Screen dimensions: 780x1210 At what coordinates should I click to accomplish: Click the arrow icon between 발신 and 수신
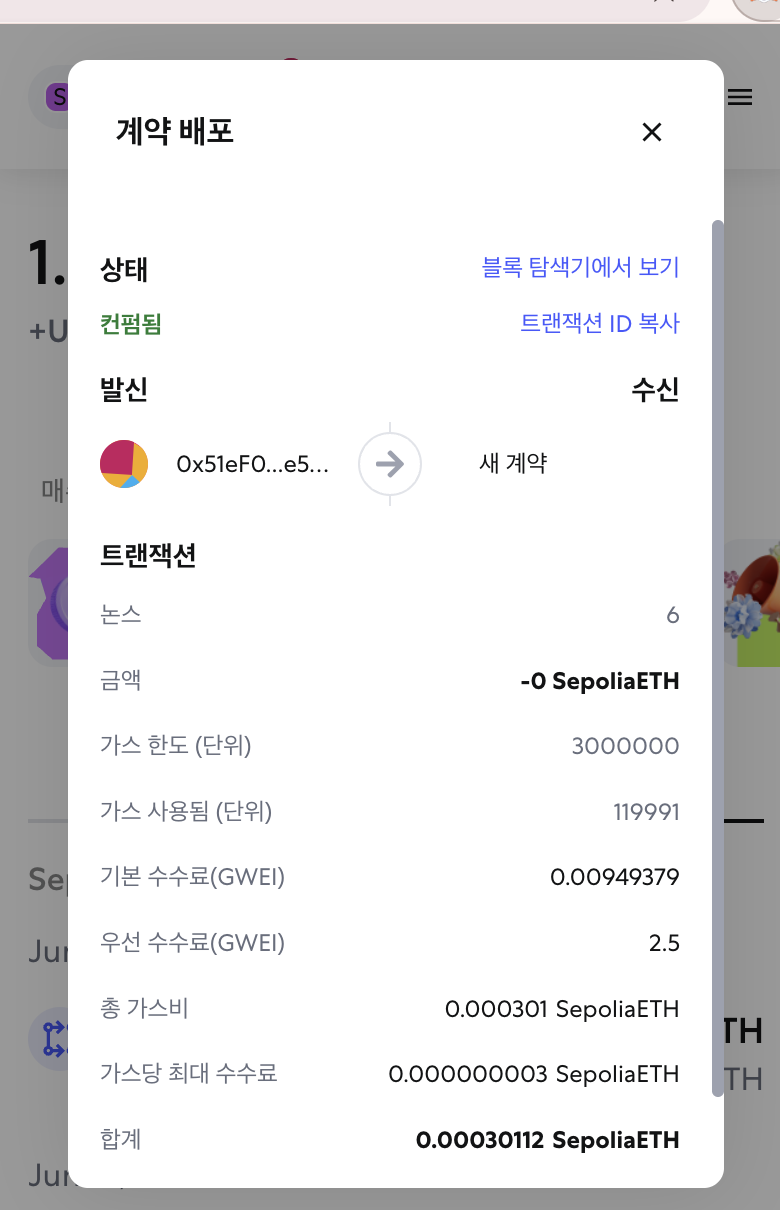coord(390,464)
